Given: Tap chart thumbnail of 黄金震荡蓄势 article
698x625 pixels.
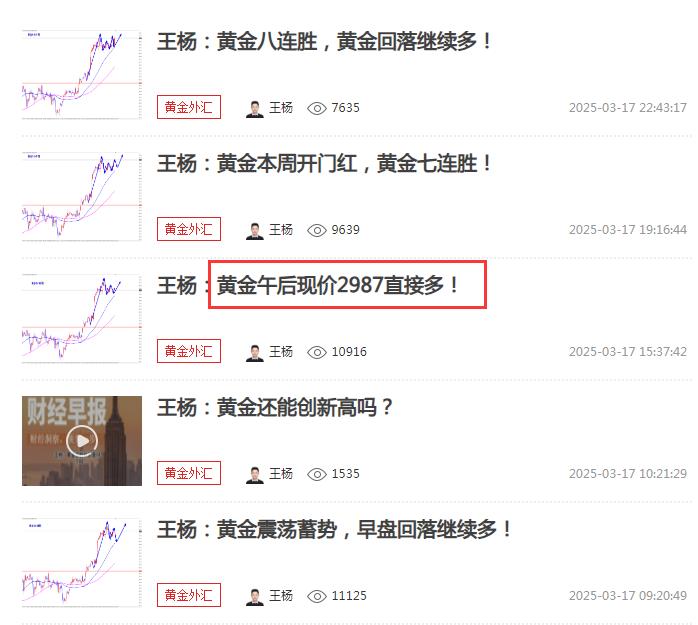Looking at the screenshot, I should pyautogui.click(x=82, y=562).
